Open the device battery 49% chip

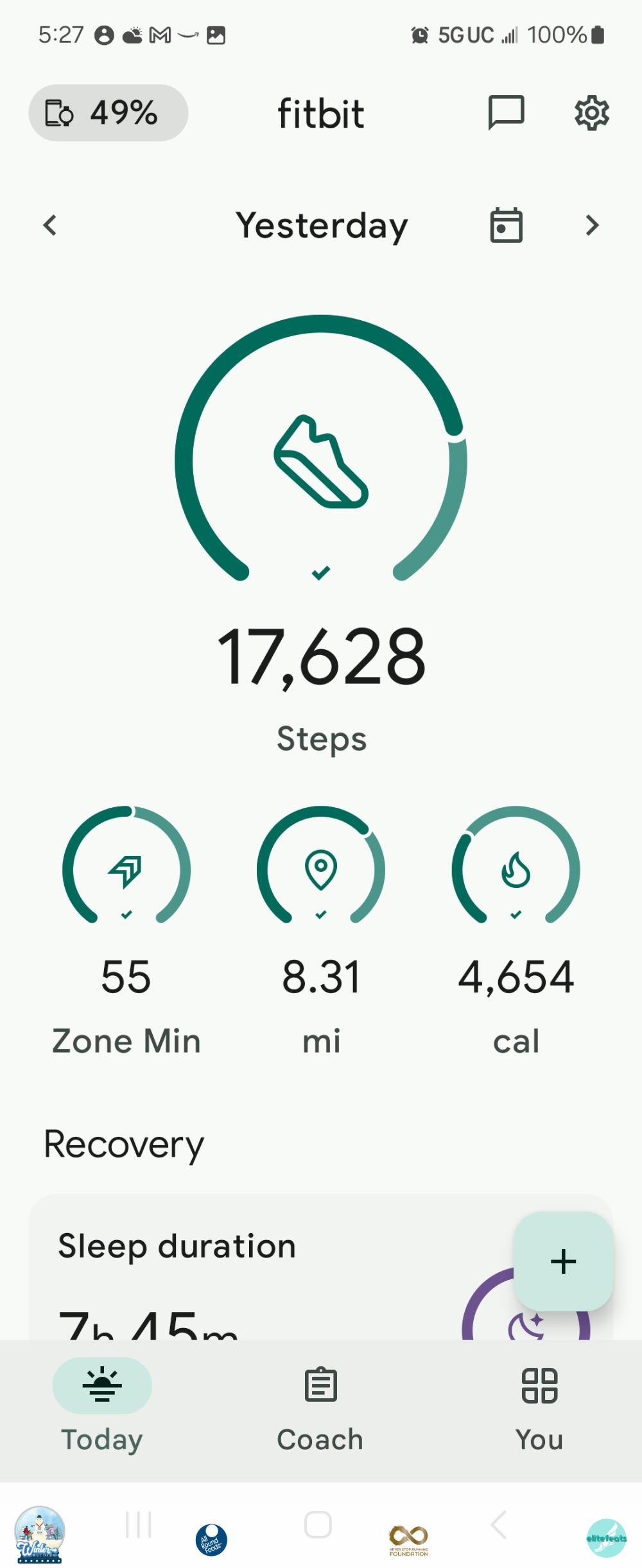pos(108,113)
